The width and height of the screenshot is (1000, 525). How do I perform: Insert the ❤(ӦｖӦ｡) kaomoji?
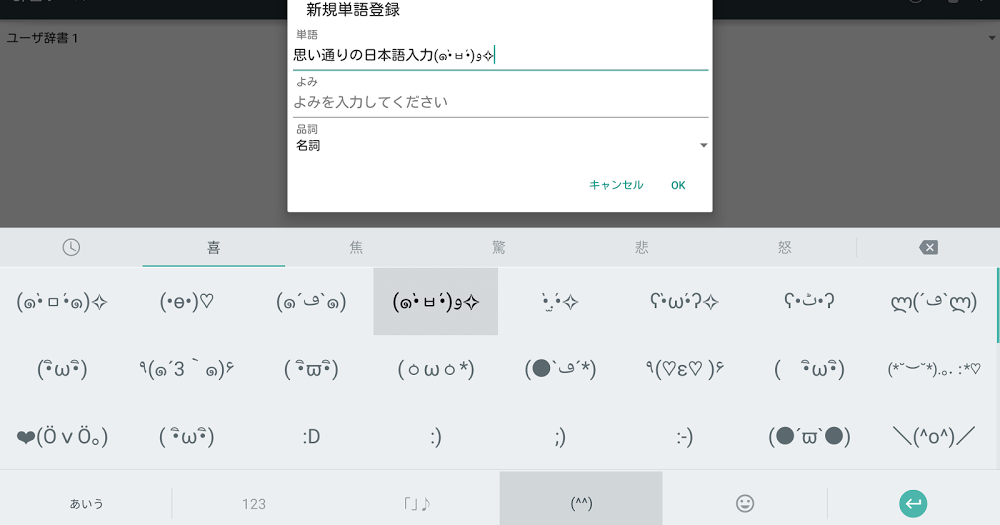(62, 436)
